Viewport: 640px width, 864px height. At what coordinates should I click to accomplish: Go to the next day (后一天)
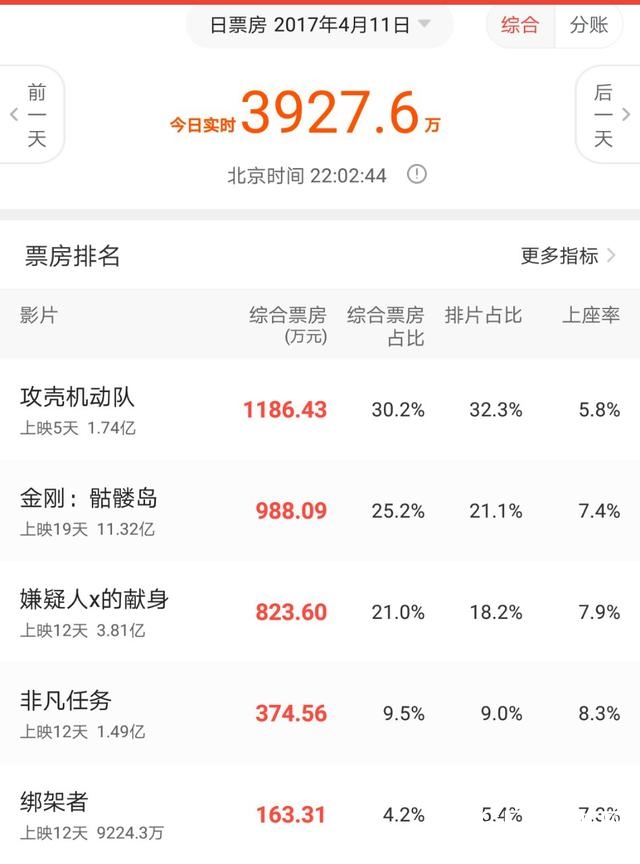point(605,116)
